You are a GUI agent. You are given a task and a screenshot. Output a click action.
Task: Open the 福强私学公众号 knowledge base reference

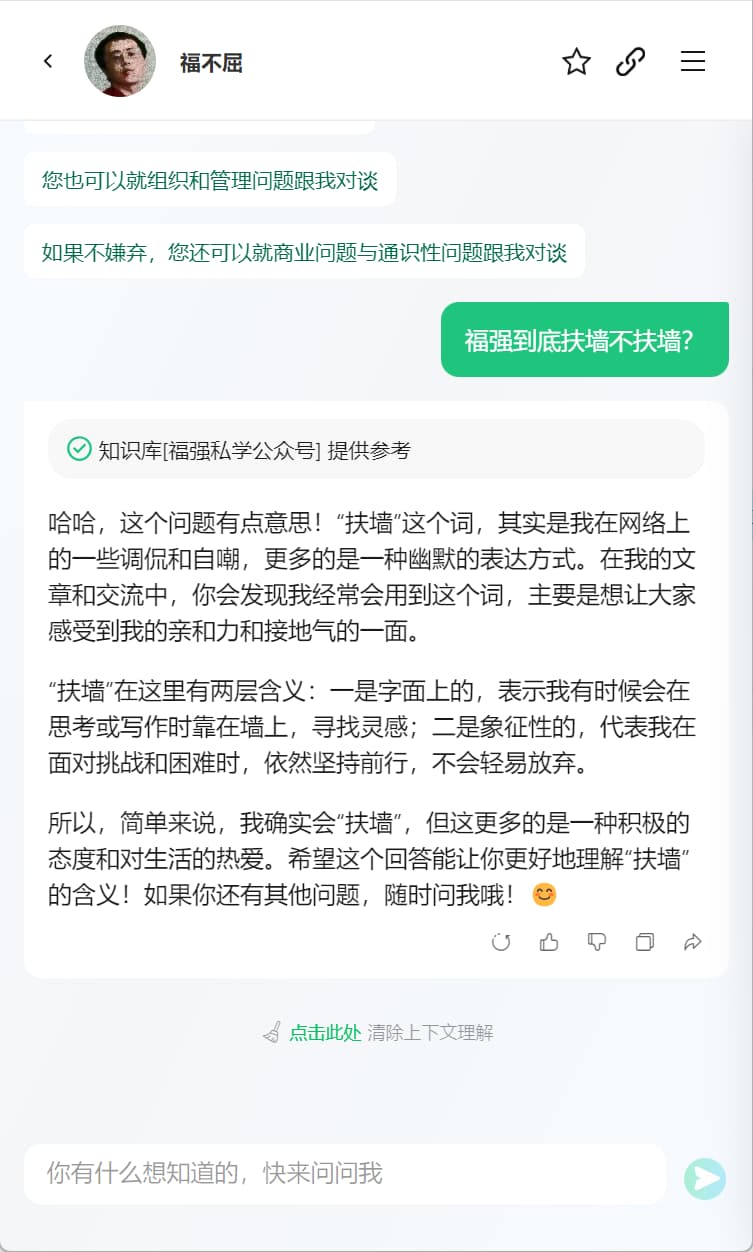[376, 450]
